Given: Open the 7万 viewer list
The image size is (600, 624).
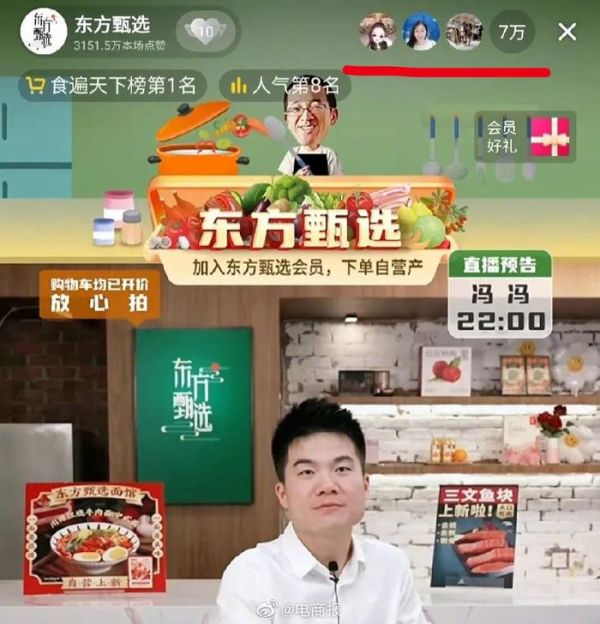Looking at the screenshot, I should tap(512, 32).
